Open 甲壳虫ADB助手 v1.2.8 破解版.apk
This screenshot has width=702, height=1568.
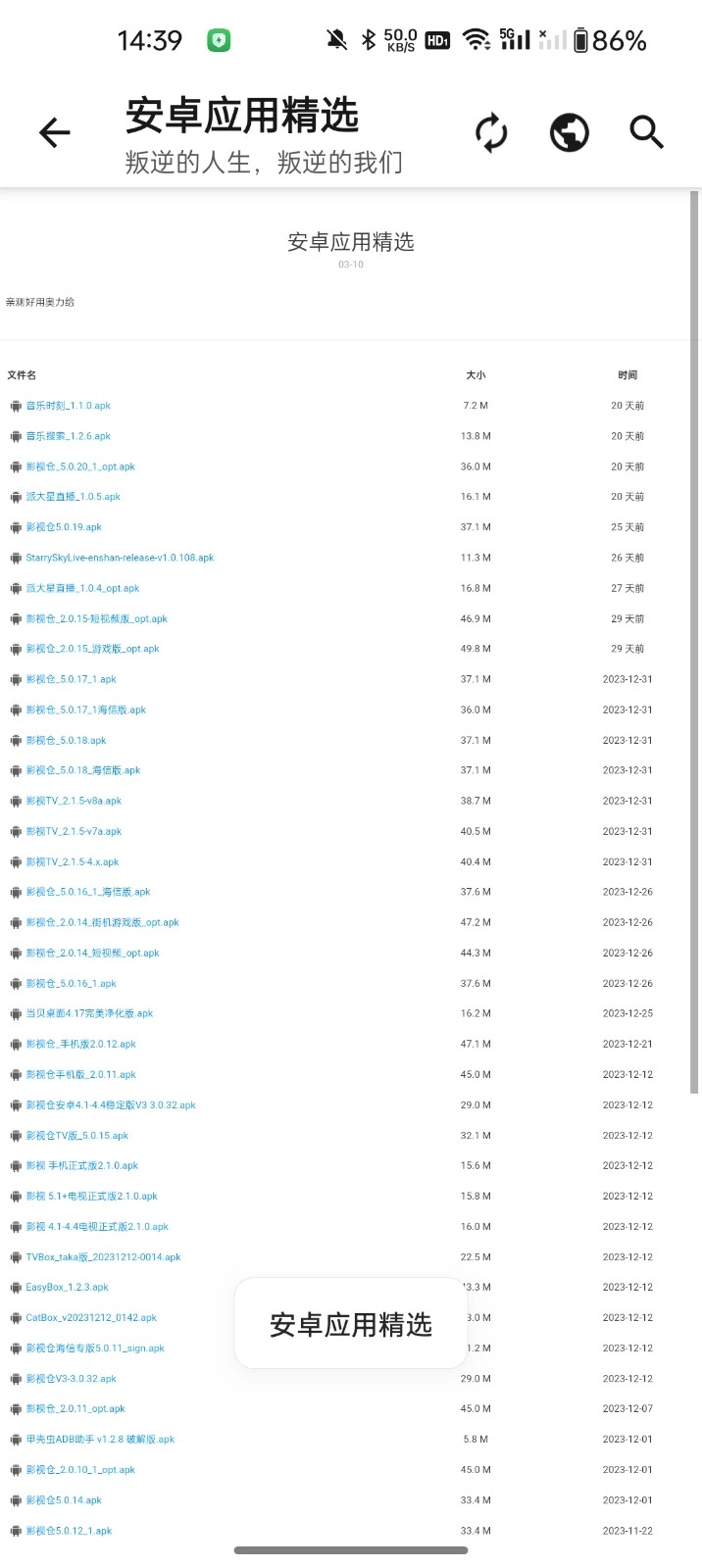(x=100, y=1440)
